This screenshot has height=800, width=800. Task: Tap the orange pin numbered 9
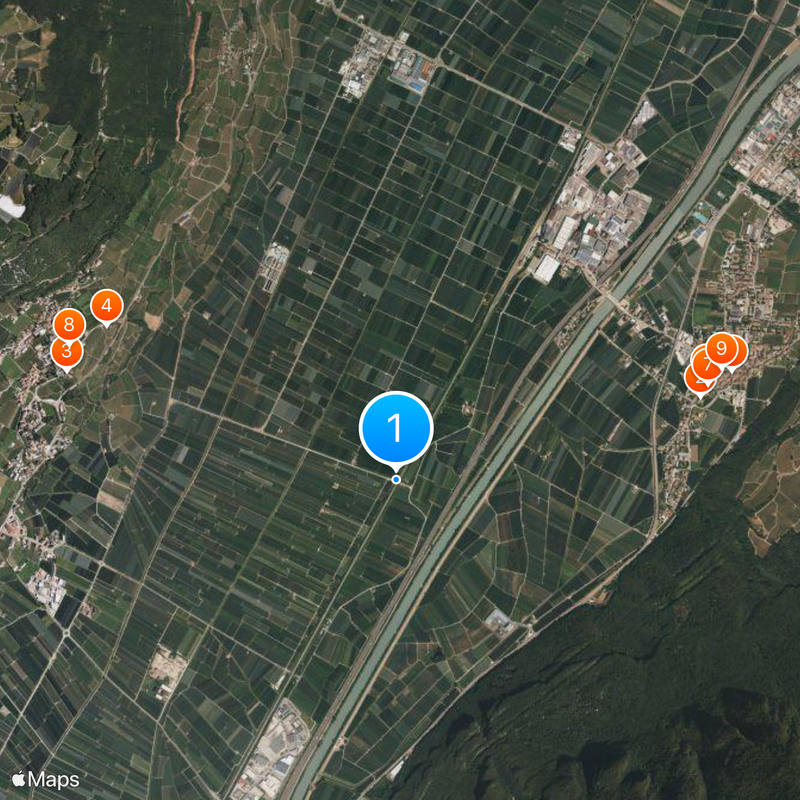(x=722, y=348)
